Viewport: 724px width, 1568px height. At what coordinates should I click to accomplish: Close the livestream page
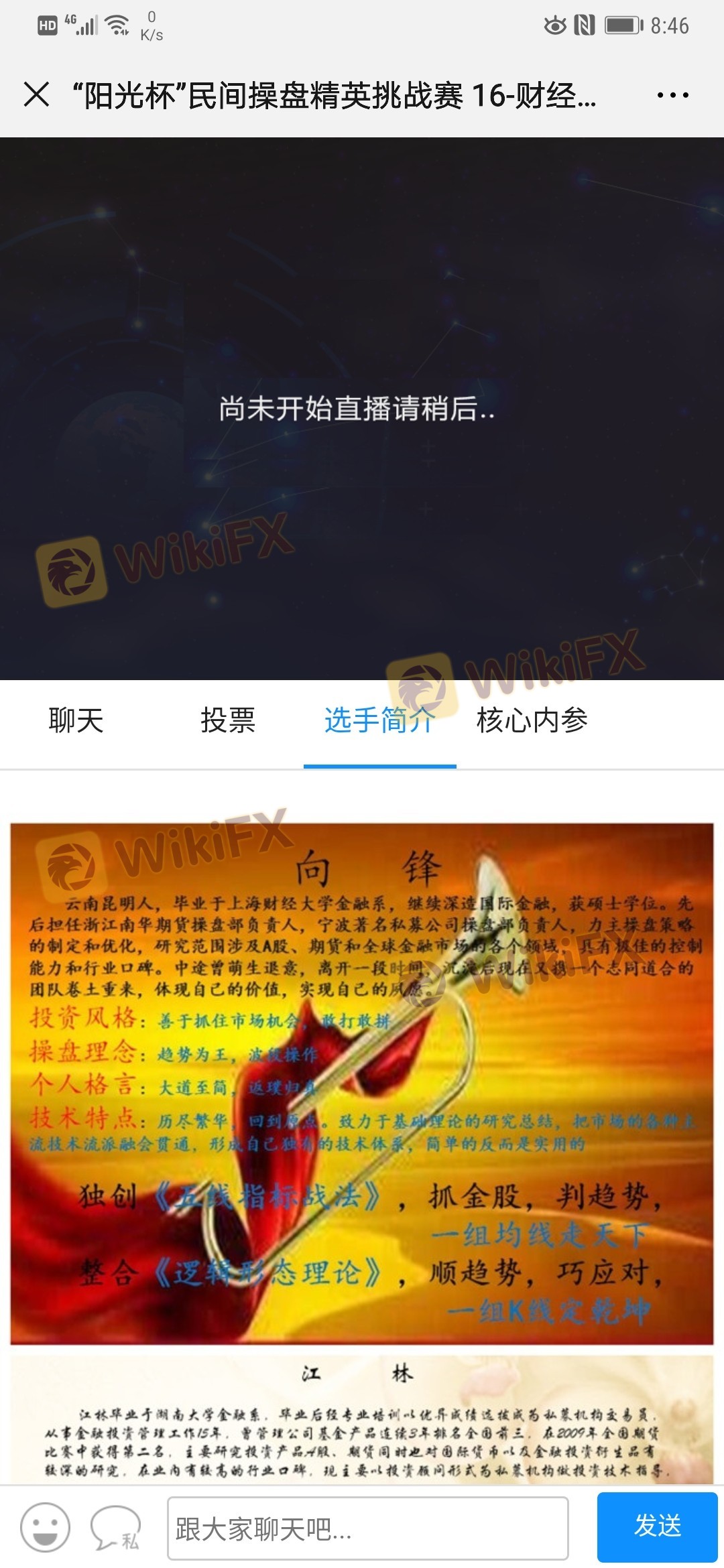click(x=36, y=94)
